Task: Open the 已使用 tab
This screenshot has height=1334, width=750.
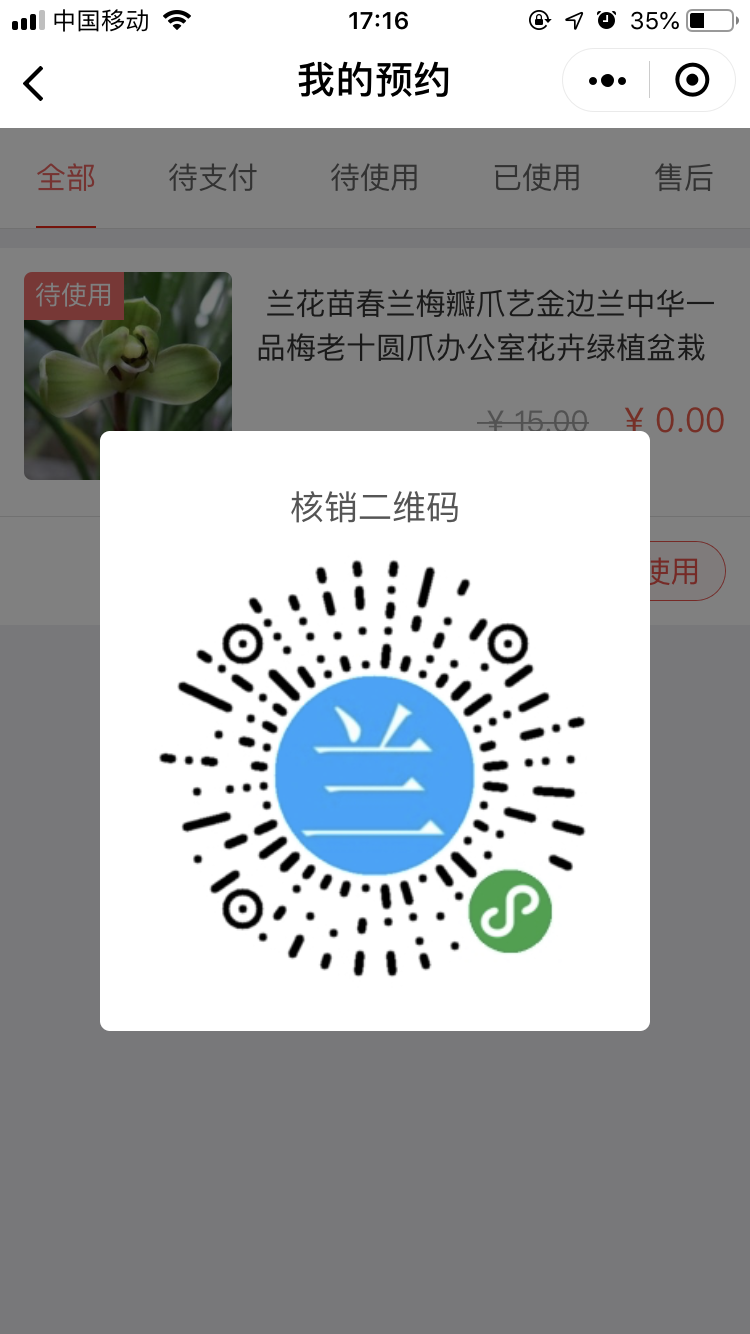Action: click(x=537, y=178)
